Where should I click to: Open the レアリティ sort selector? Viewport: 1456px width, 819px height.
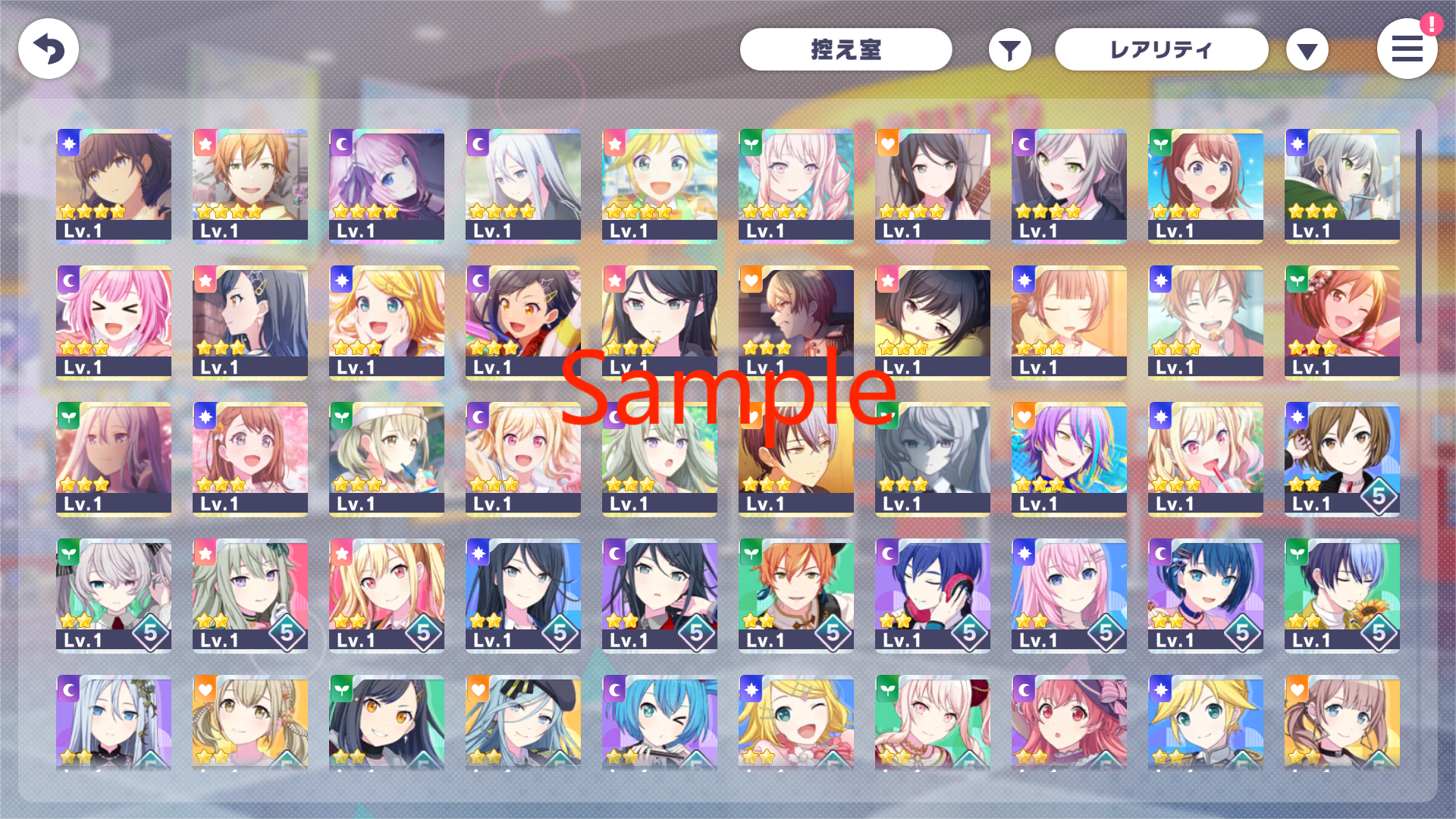pos(1161,50)
